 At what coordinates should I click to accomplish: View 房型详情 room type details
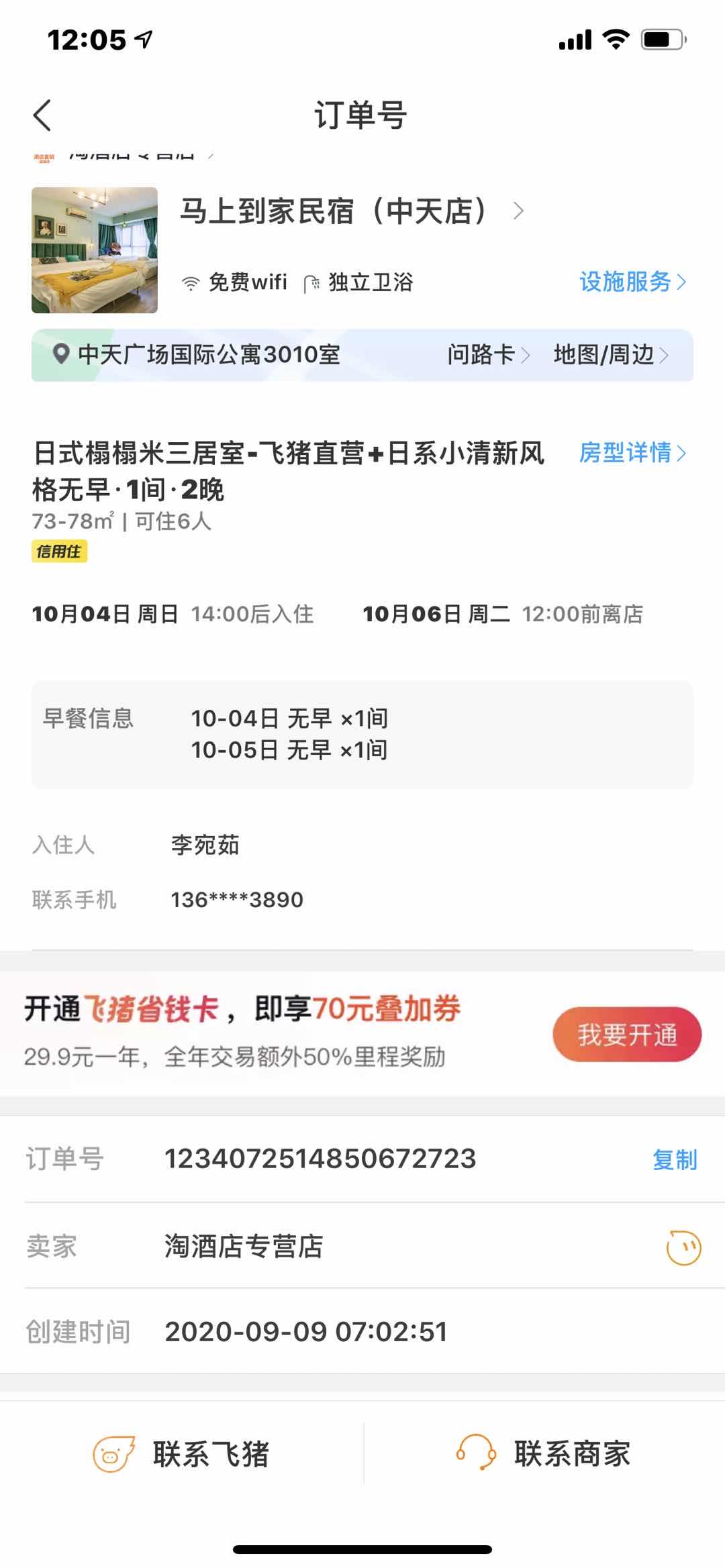point(632,453)
